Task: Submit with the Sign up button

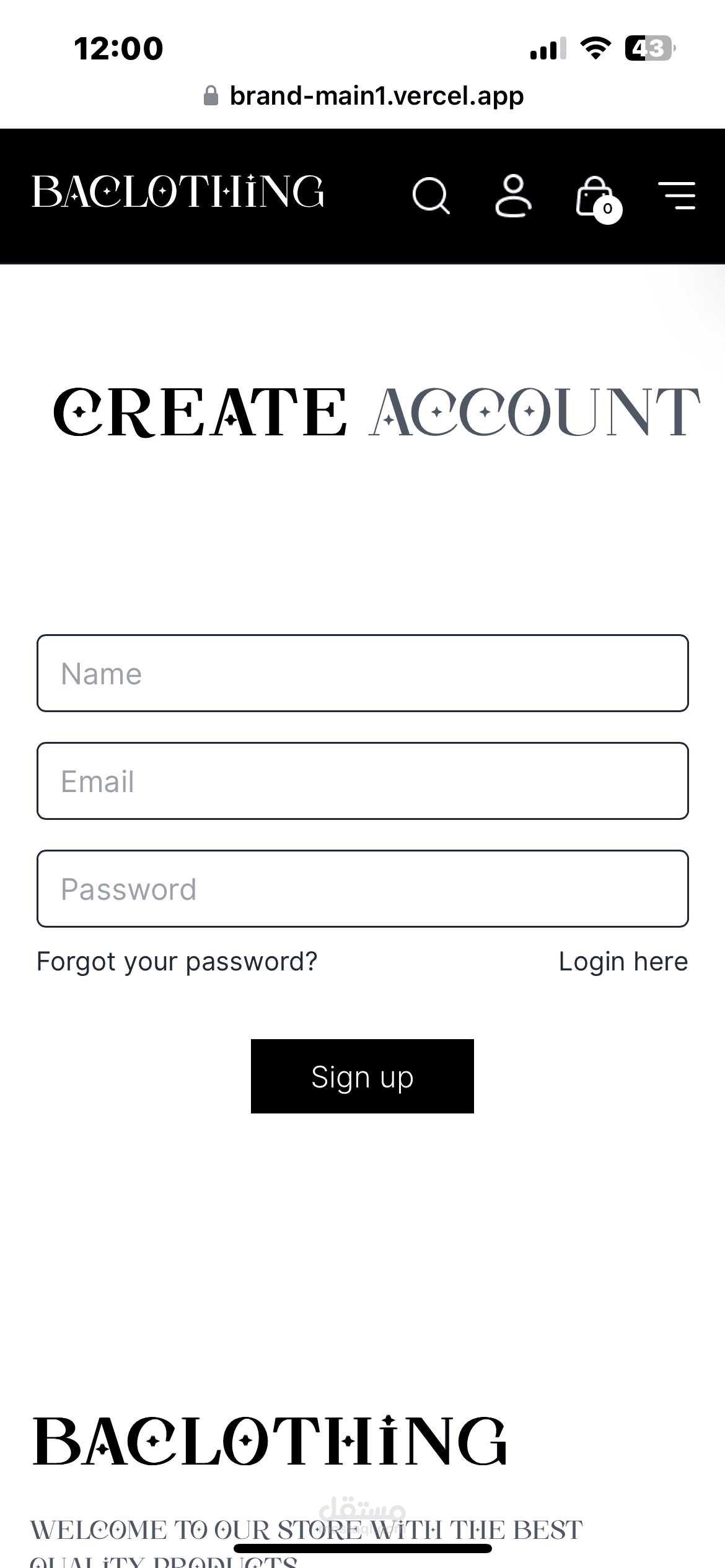Action: pyautogui.click(x=362, y=1076)
